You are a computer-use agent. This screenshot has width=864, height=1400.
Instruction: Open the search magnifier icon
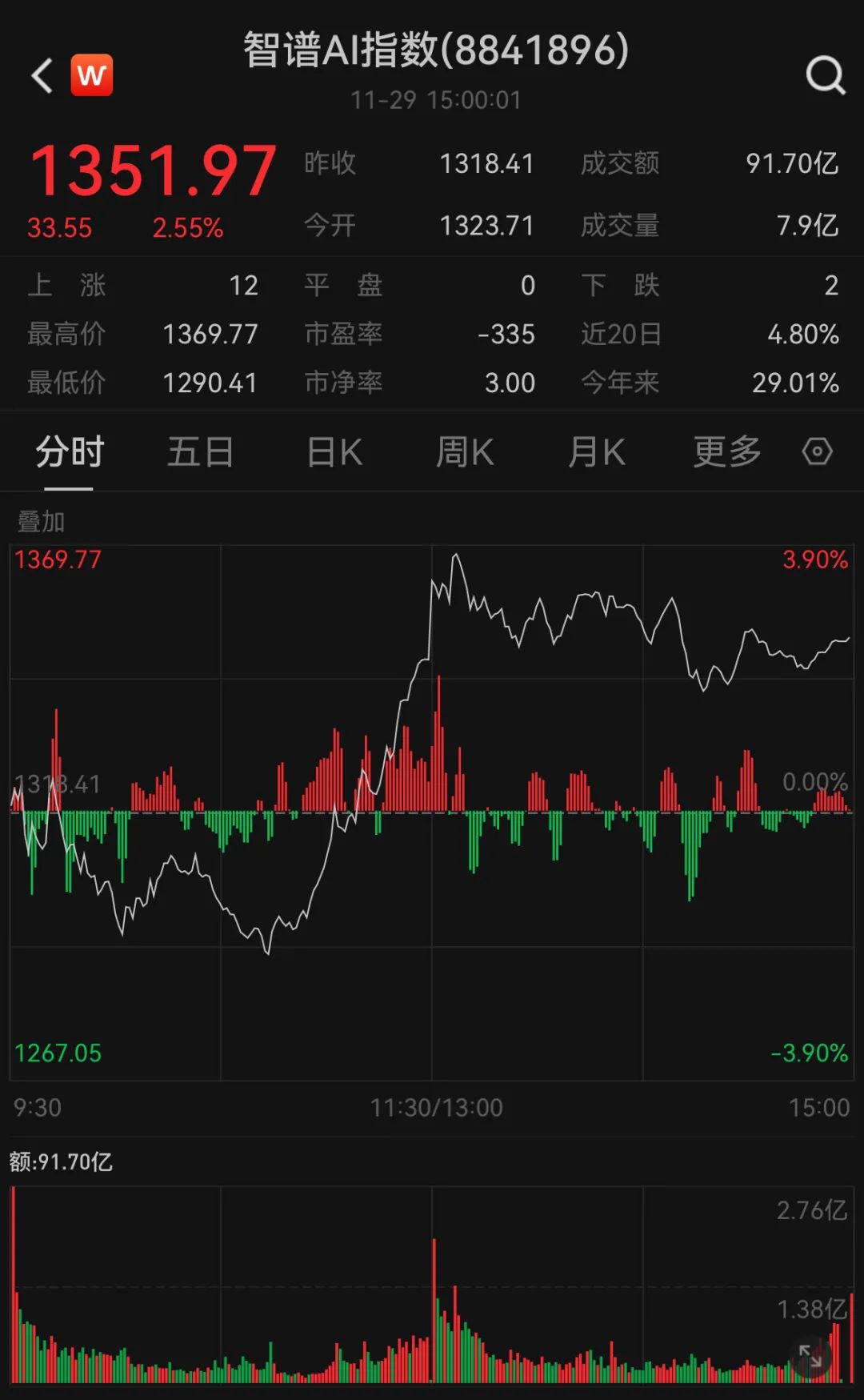(825, 76)
